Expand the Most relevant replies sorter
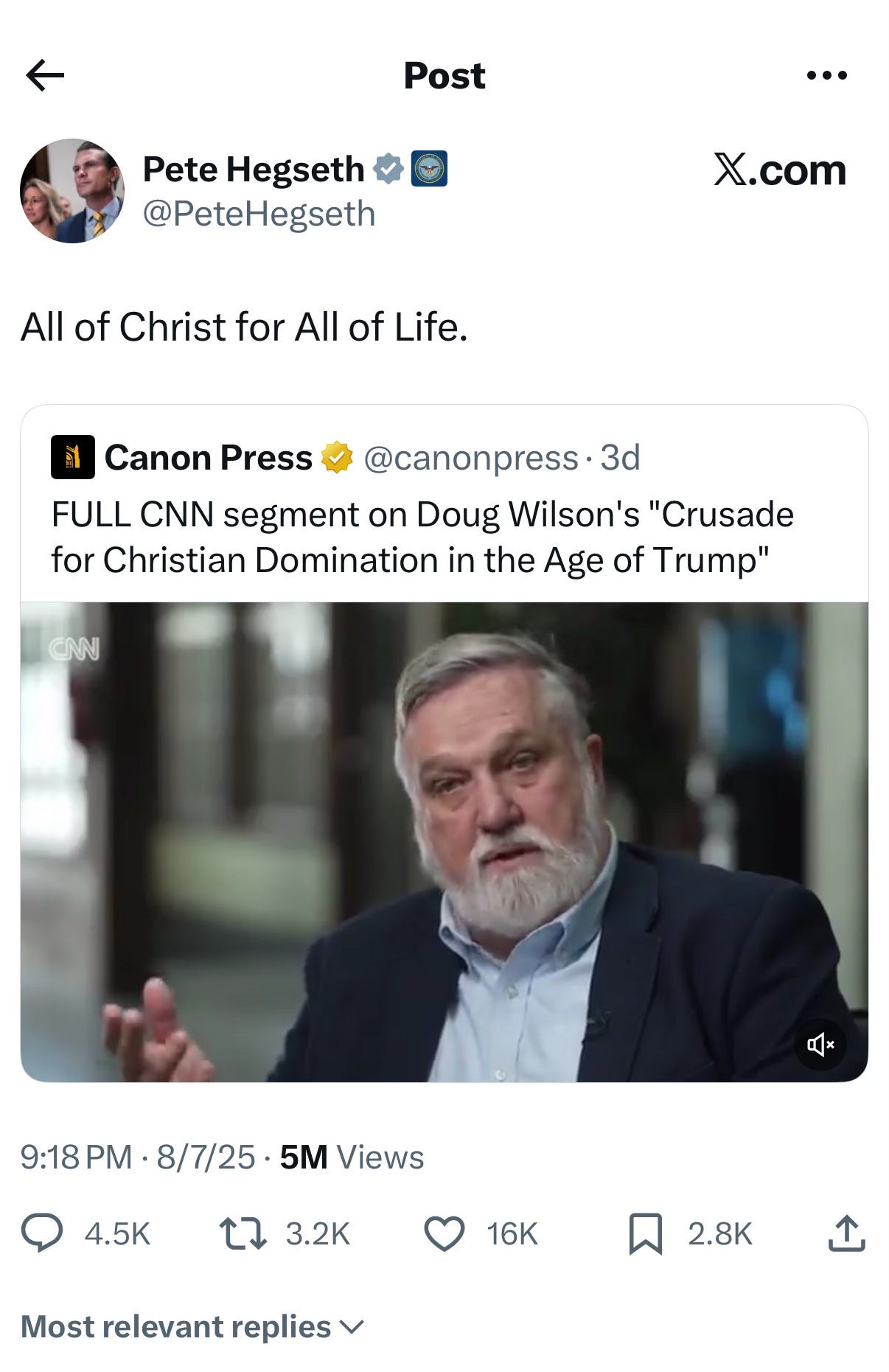This screenshot has width=889, height=1372. (192, 1326)
